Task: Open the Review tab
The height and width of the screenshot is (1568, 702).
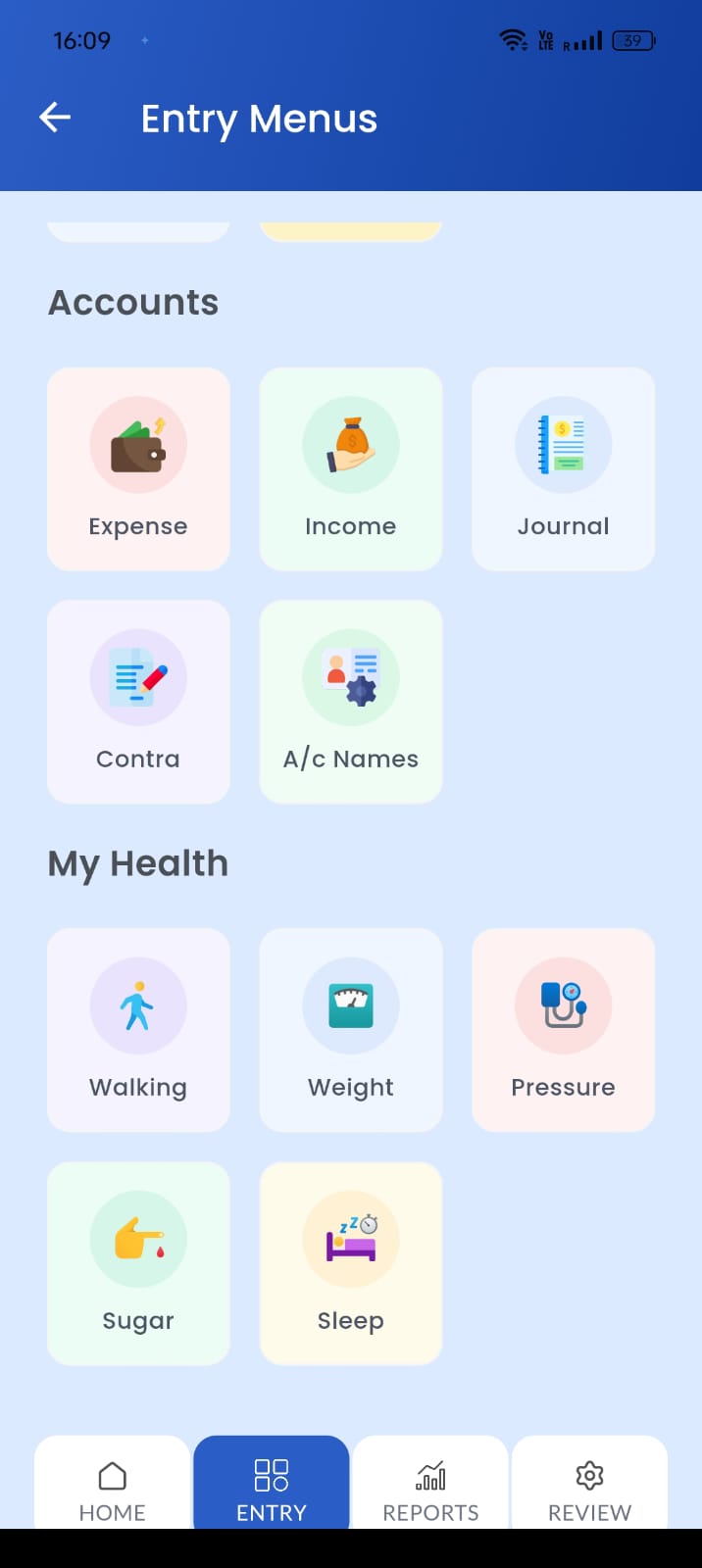Action: [x=589, y=1490]
